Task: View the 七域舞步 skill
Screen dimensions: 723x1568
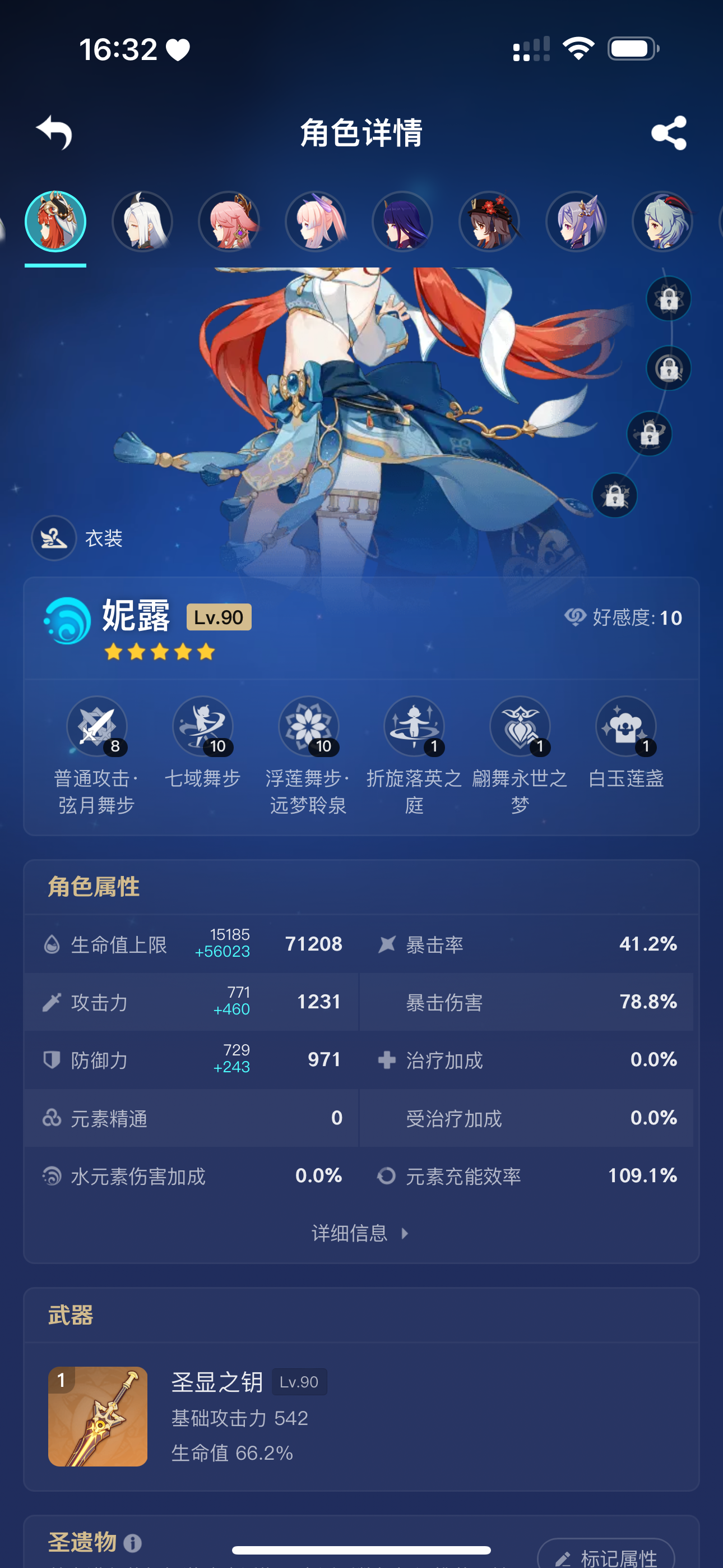Action: pyautogui.click(x=203, y=743)
